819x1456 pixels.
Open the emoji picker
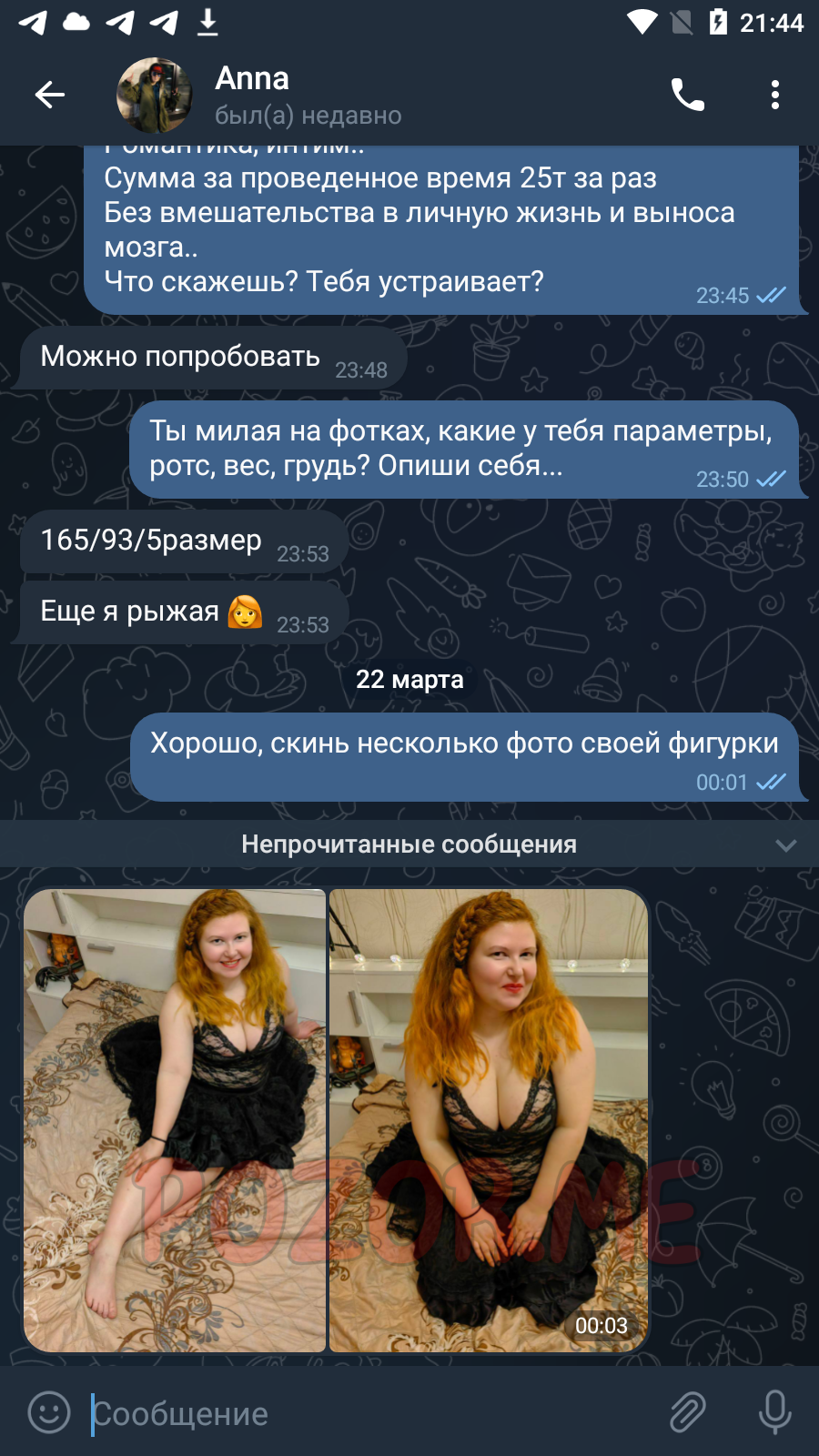pyautogui.click(x=49, y=1413)
